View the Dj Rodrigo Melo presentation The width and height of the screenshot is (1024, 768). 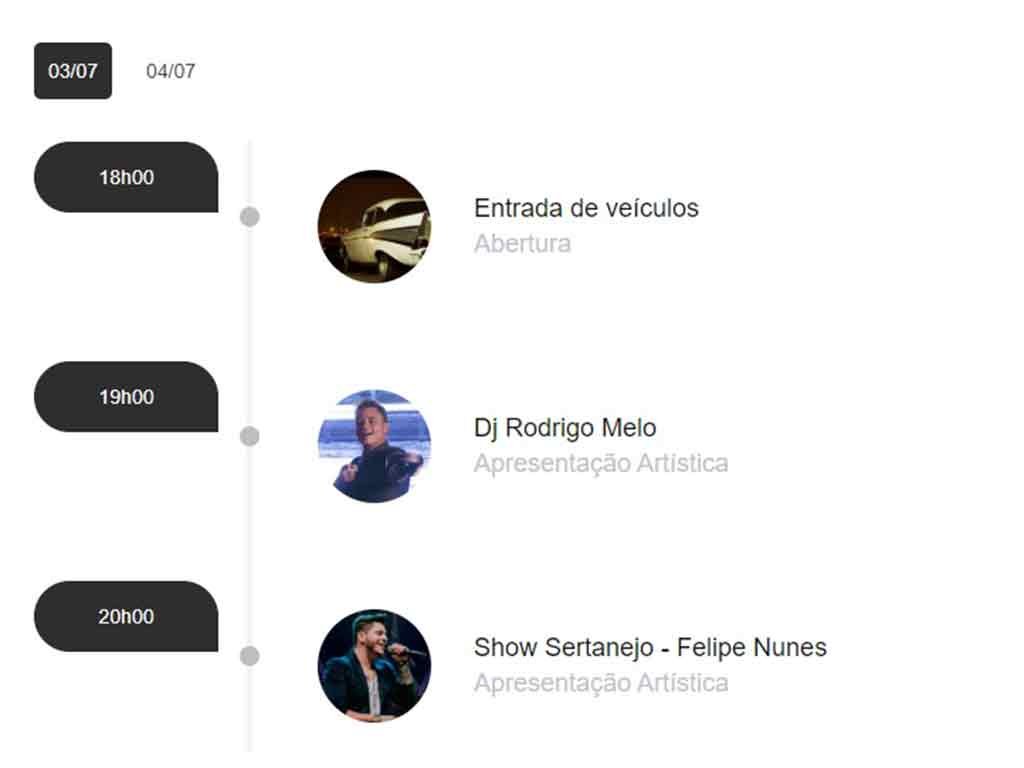[564, 429]
